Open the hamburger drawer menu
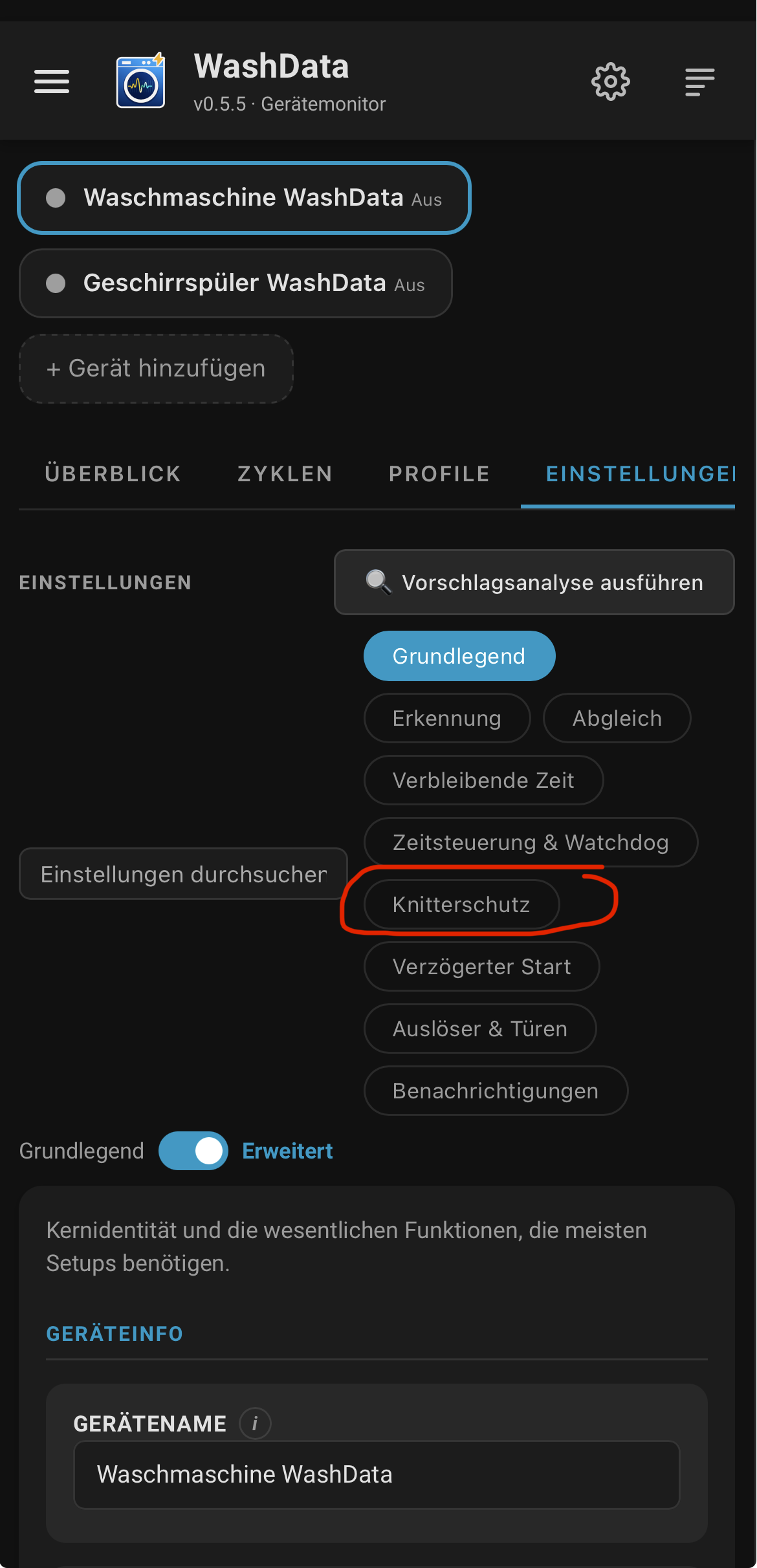The width and height of the screenshot is (757, 1568). click(x=52, y=82)
